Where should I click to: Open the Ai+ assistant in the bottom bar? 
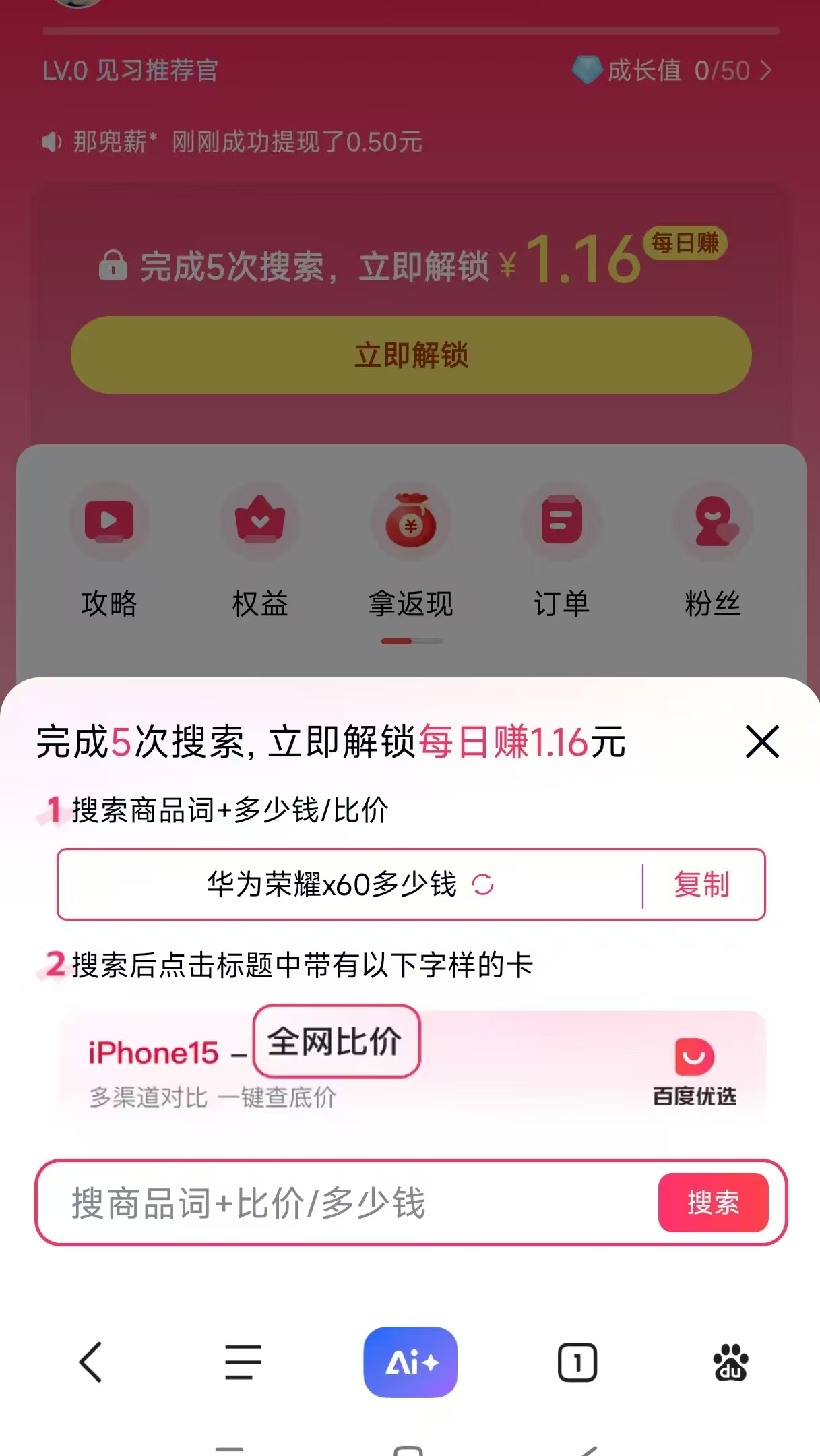point(410,1361)
